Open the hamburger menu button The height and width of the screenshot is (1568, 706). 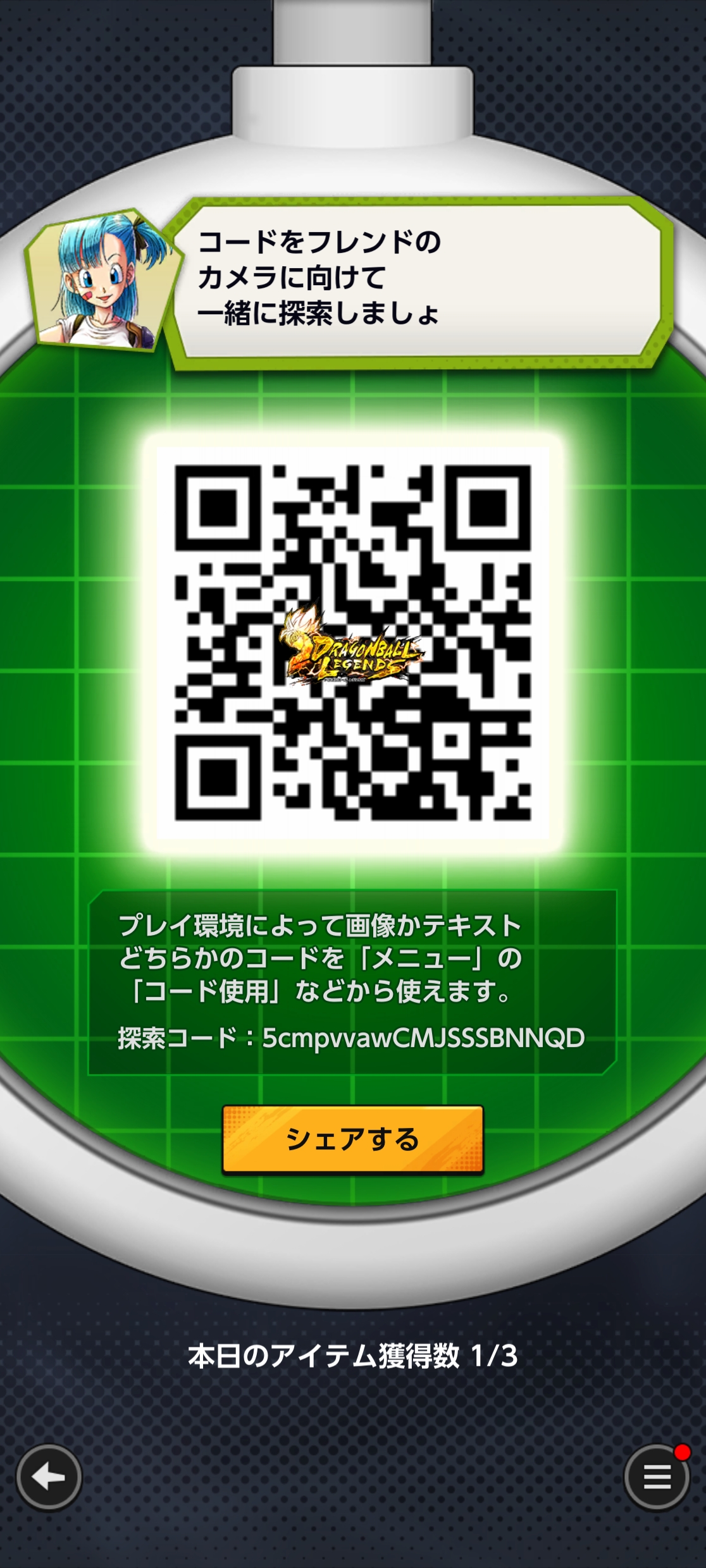pyautogui.click(x=657, y=1478)
